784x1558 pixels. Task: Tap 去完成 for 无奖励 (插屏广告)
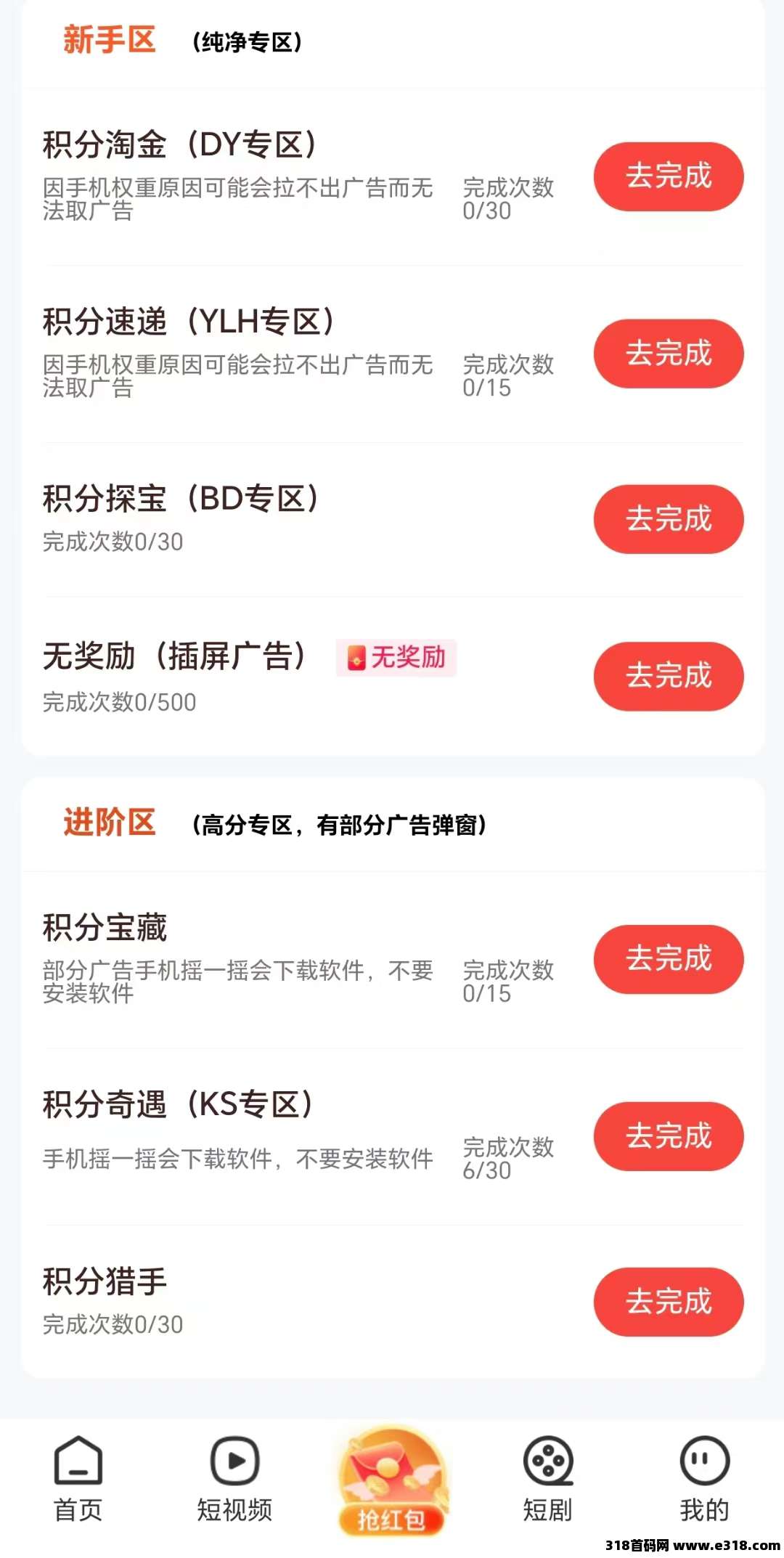point(669,676)
